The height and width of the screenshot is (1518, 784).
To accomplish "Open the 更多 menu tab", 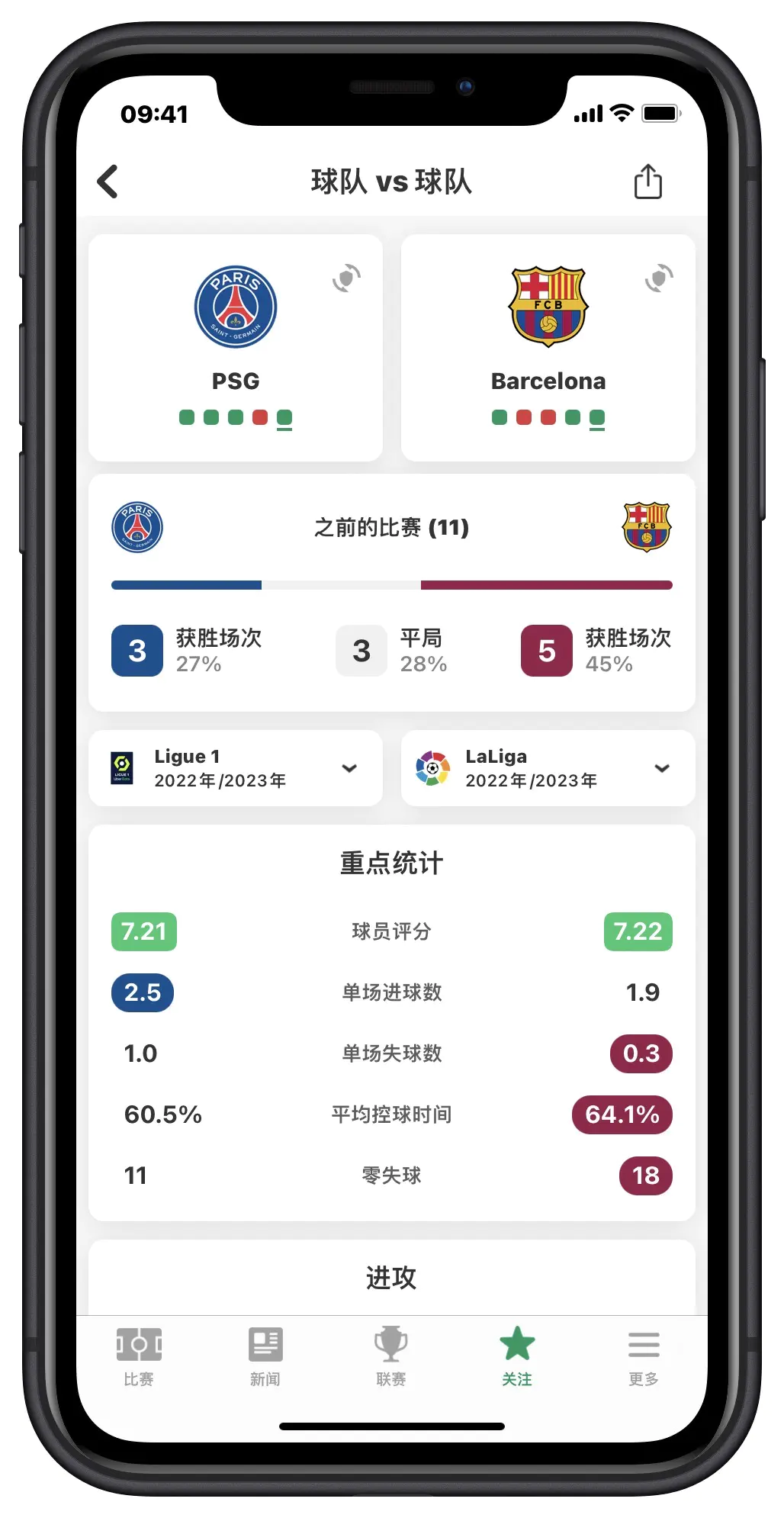I will [x=644, y=1356].
